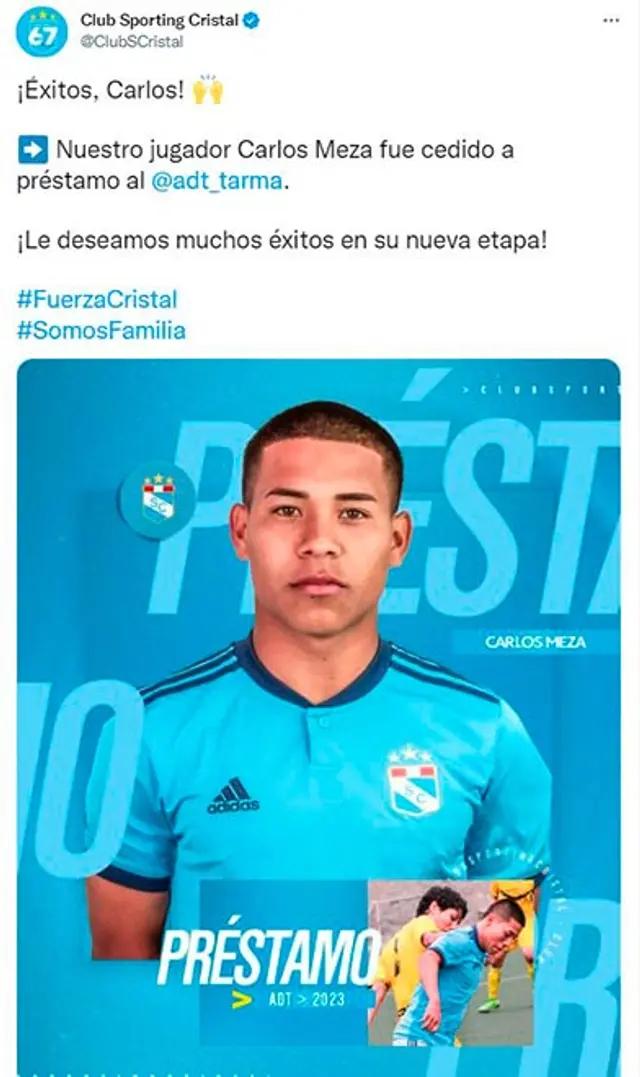Open Club Sporting Cristal profile avatar

pos(42,31)
